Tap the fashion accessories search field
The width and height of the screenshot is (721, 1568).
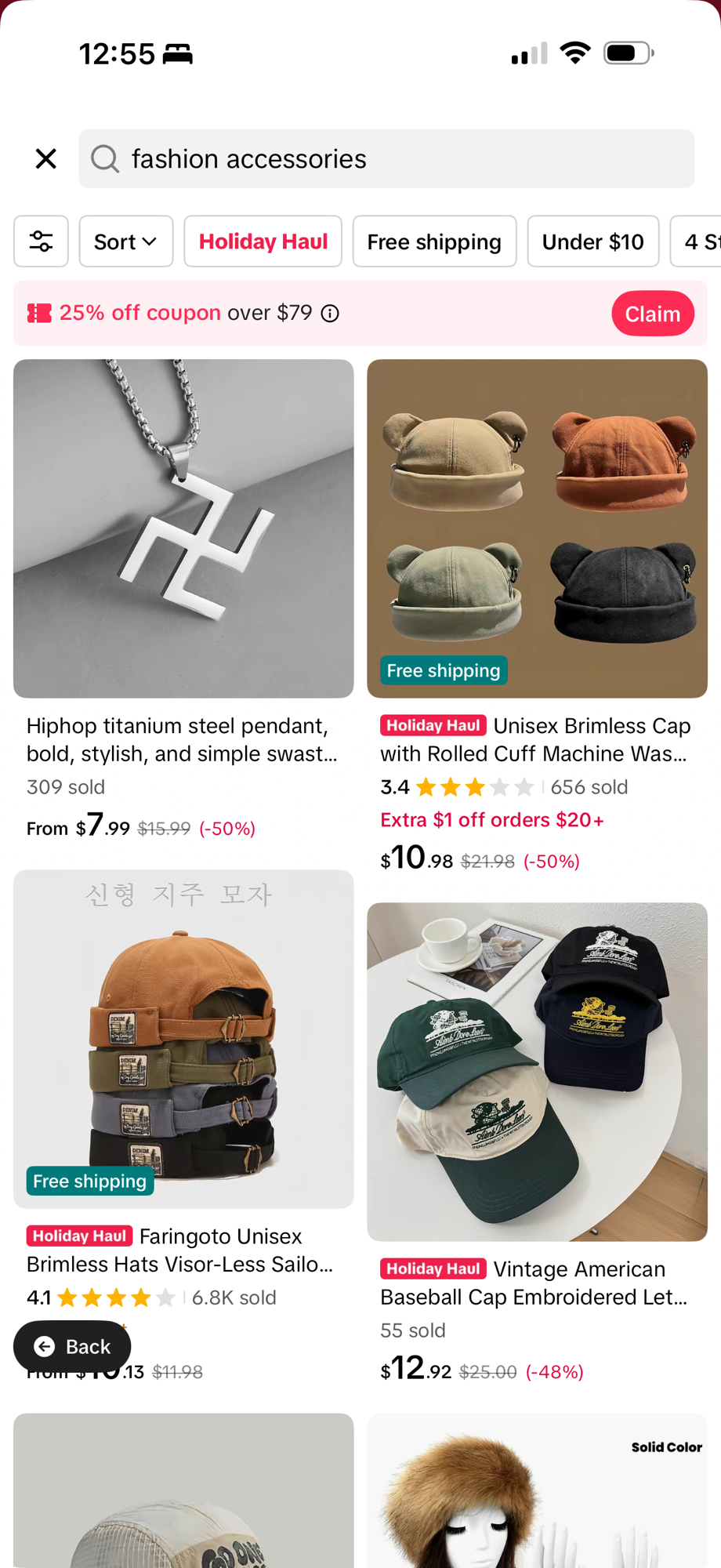point(386,159)
